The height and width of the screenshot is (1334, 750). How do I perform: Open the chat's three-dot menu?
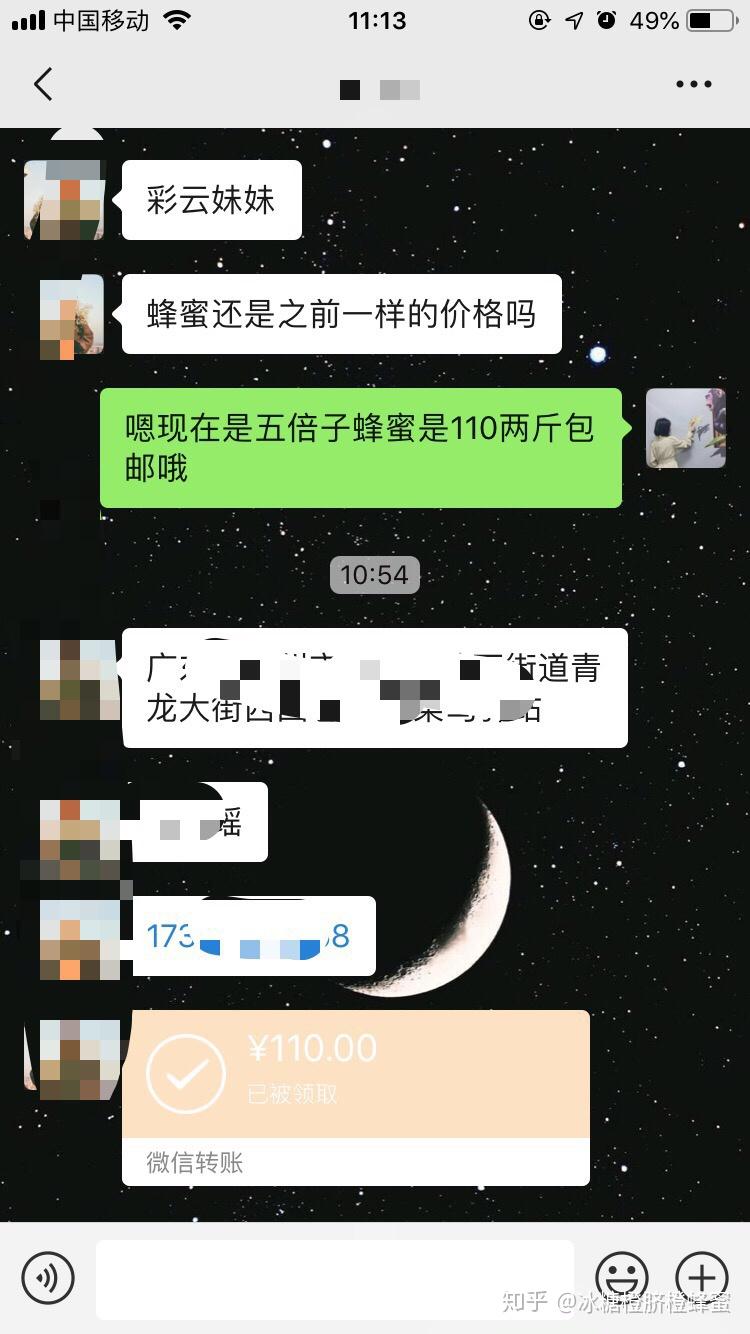pyautogui.click(x=693, y=85)
